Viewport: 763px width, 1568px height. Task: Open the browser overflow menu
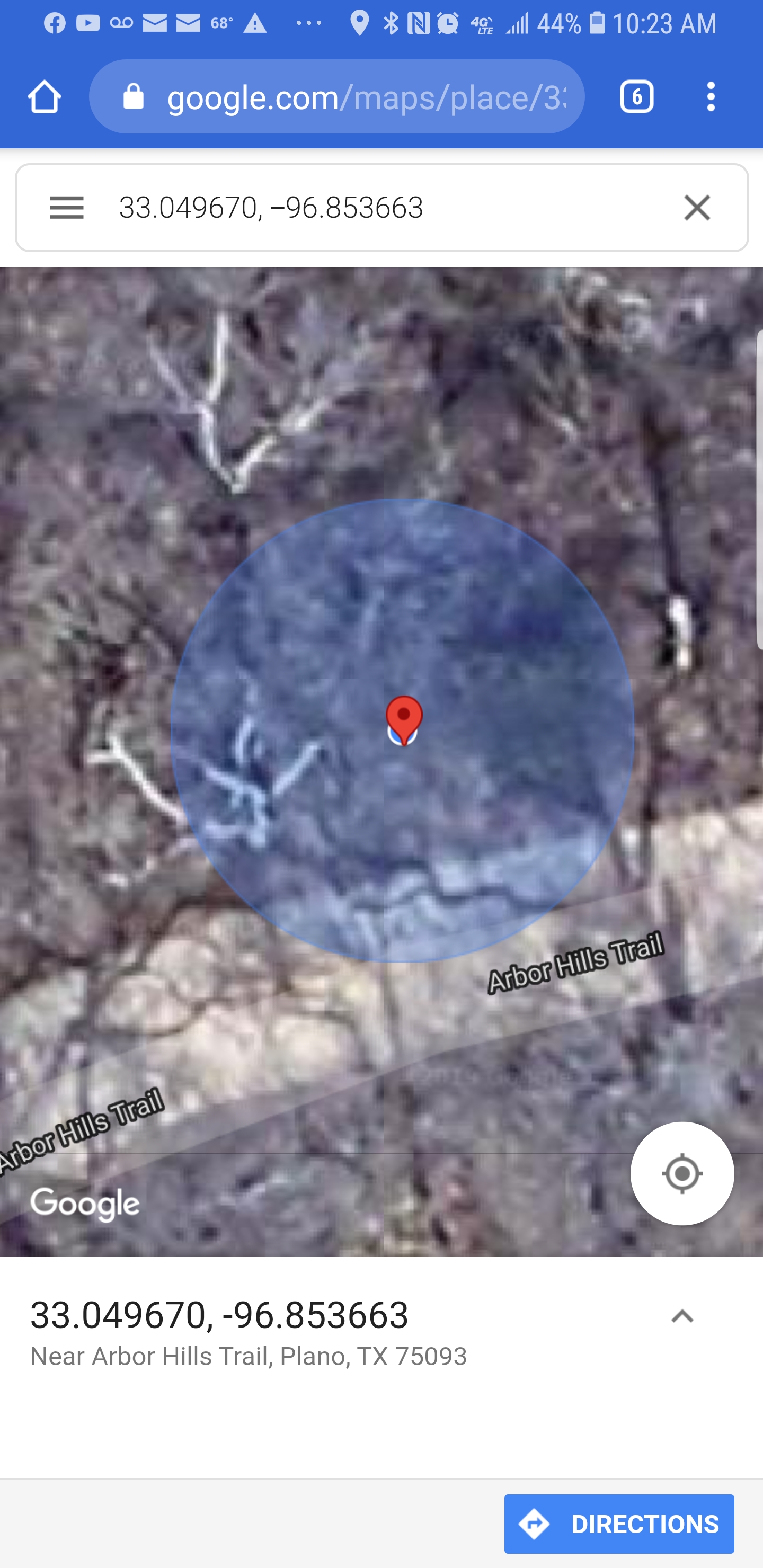click(x=711, y=97)
